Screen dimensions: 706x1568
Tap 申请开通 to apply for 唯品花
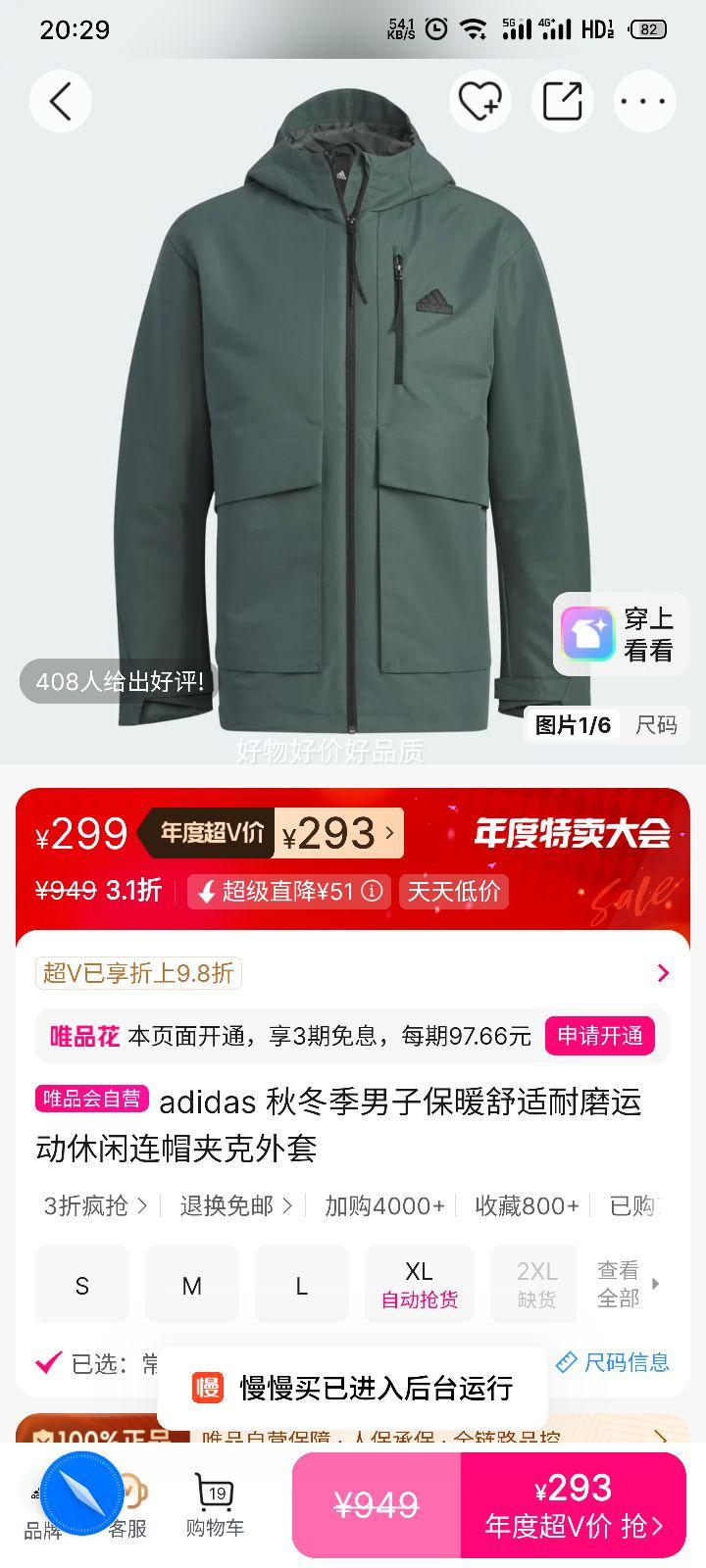coord(600,1036)
